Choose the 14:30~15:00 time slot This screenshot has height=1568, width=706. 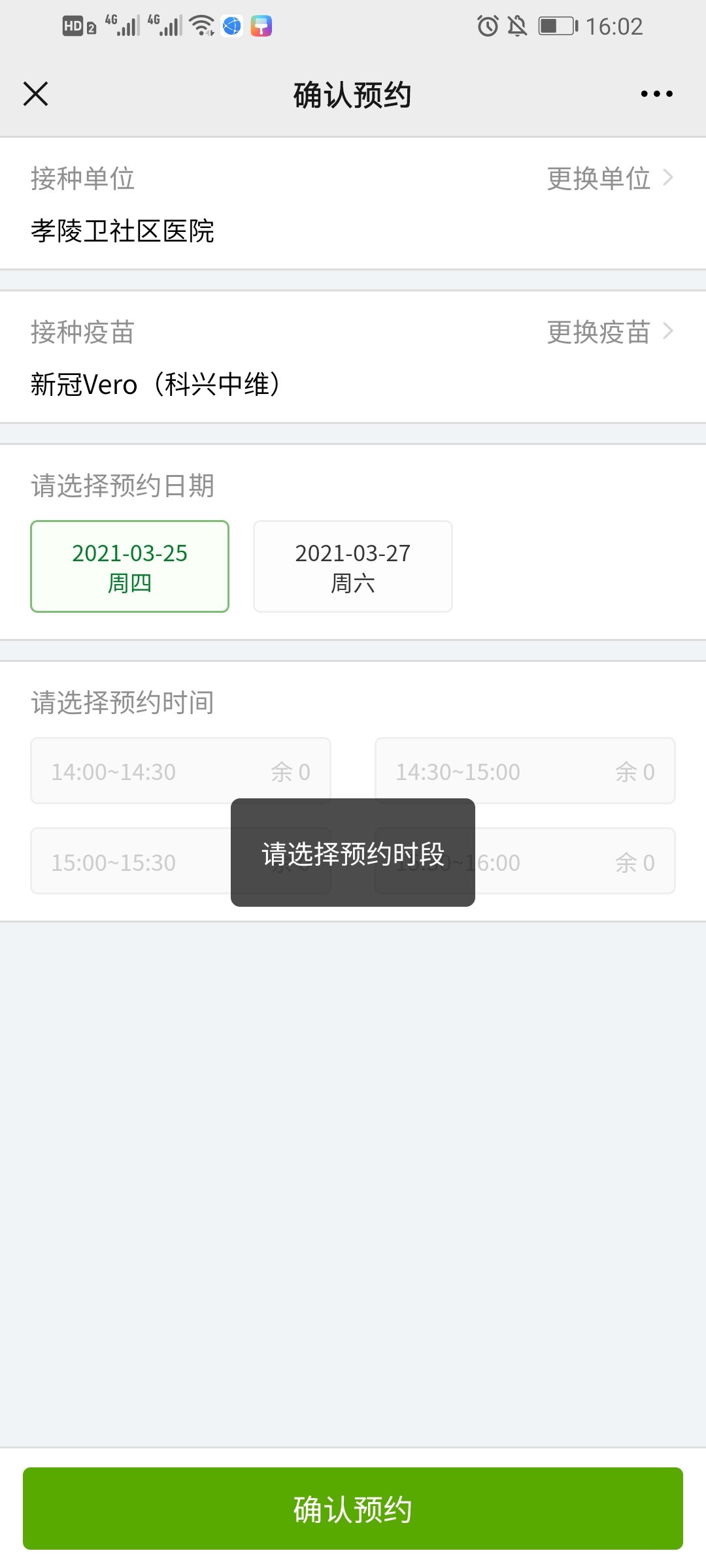(525, 771)
